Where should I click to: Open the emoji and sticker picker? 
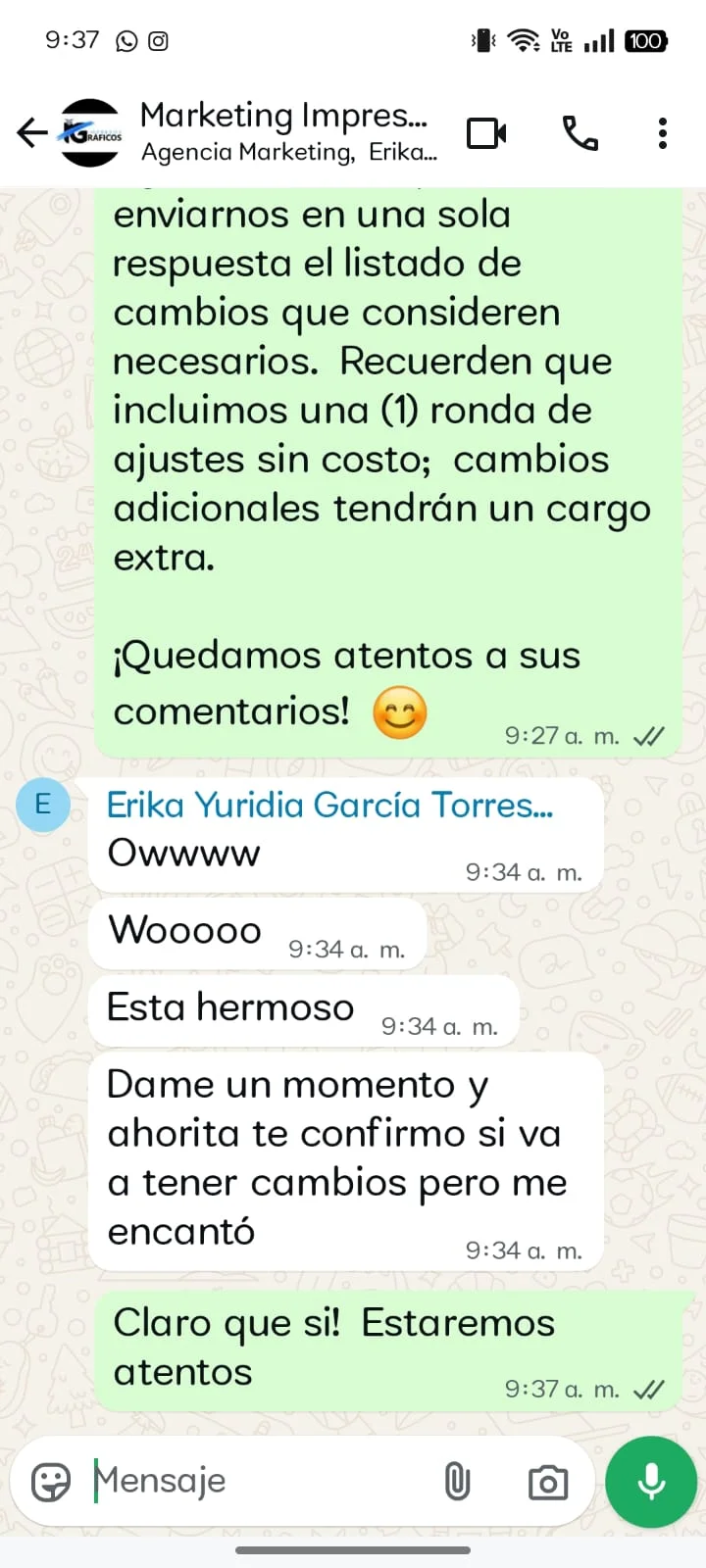tap(51, 1481)
